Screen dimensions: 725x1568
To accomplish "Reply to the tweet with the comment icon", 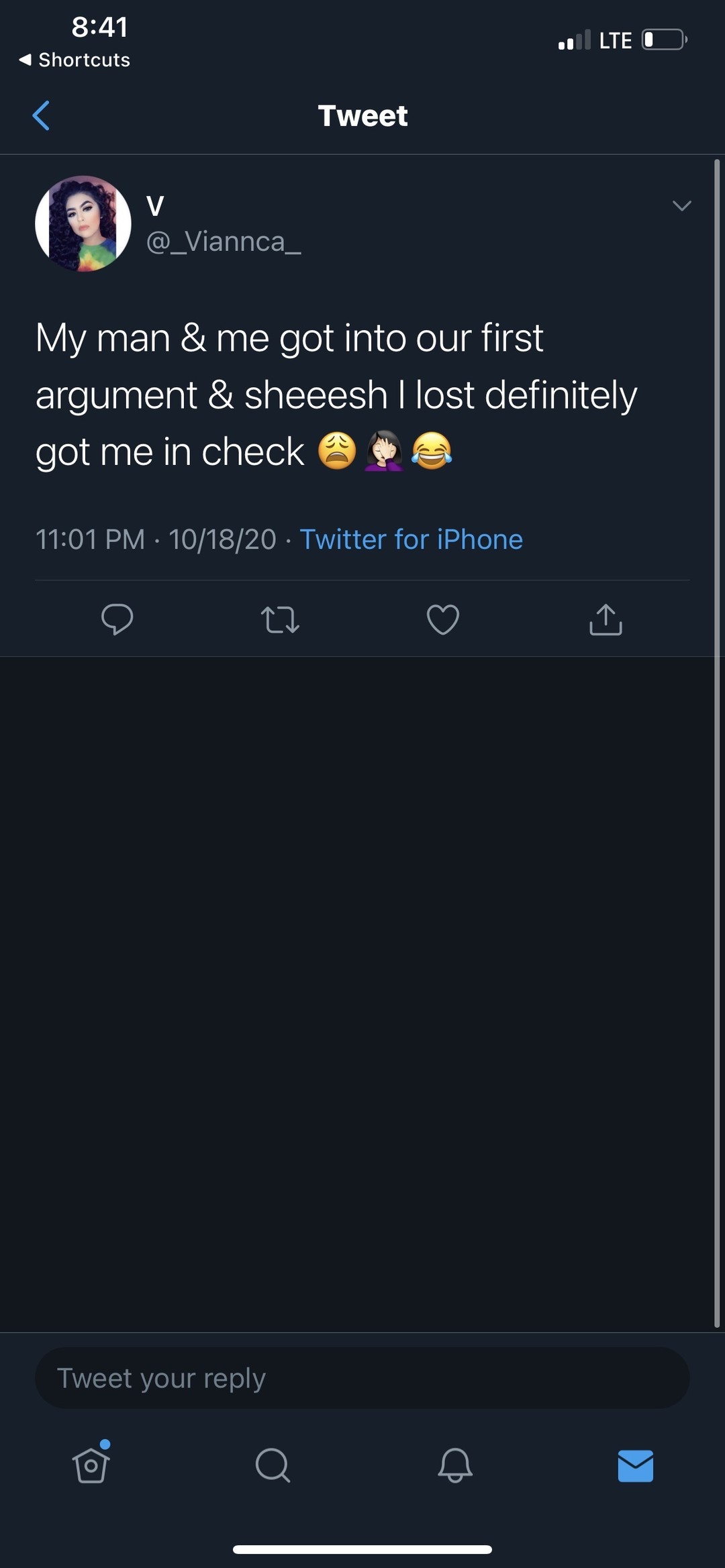I will (117, 619).
